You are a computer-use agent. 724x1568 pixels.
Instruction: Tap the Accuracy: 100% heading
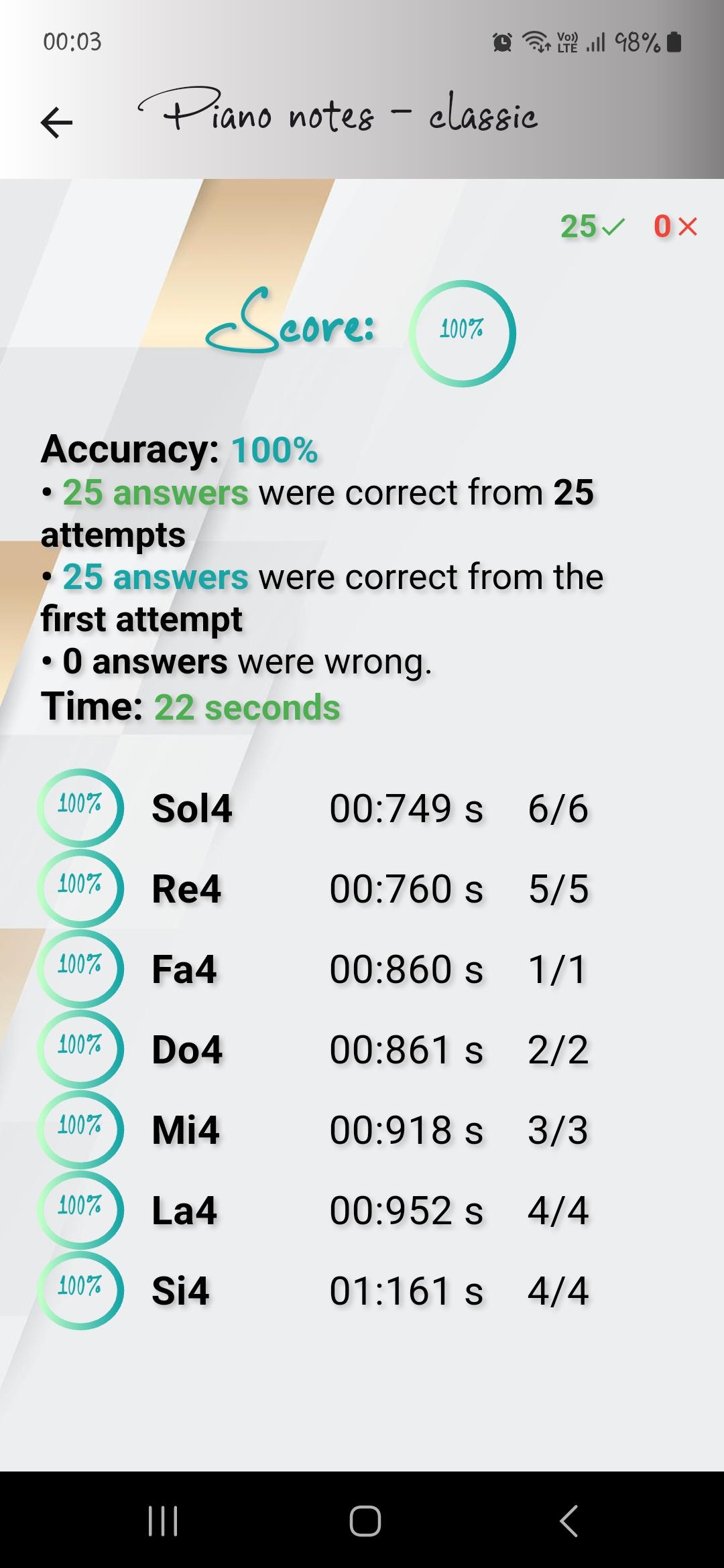pos(180,450)
